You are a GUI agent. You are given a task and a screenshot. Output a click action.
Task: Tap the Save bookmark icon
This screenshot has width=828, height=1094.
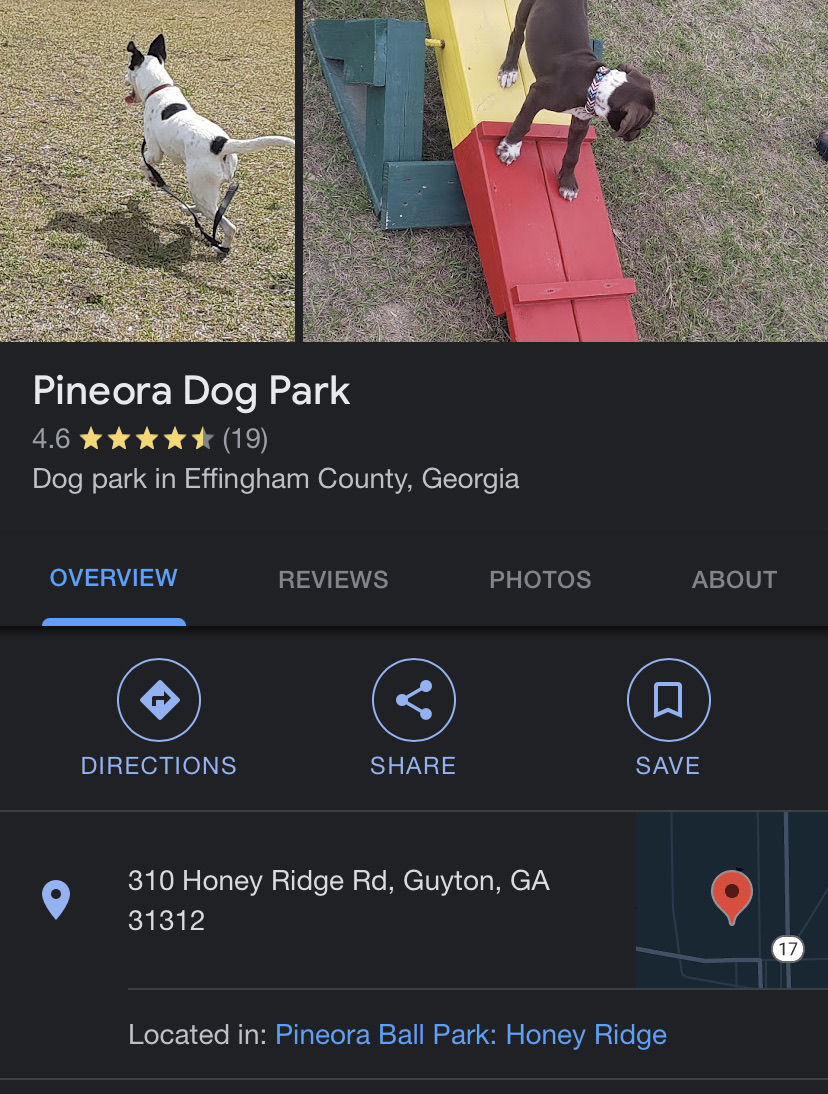(x=668, y=699)
